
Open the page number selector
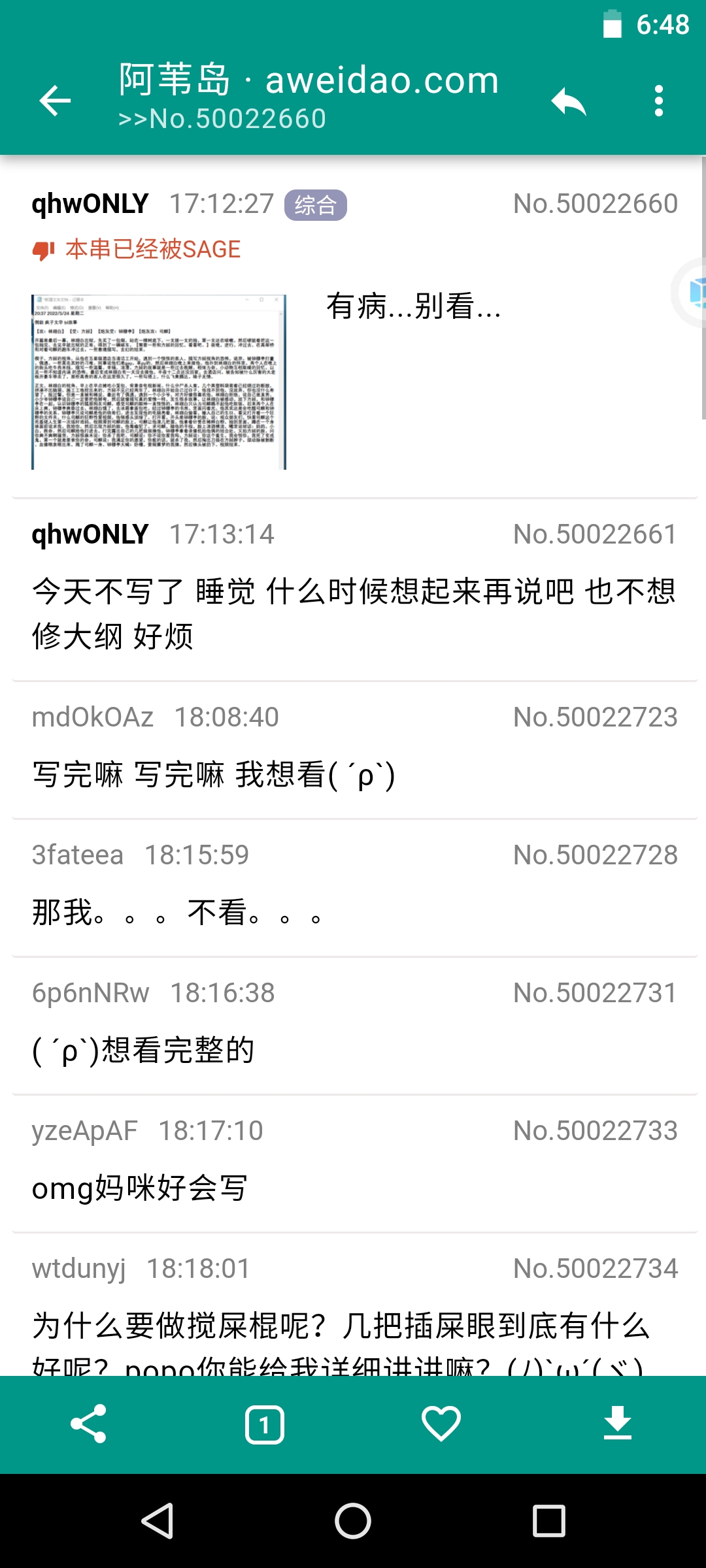pos(264,1424)
